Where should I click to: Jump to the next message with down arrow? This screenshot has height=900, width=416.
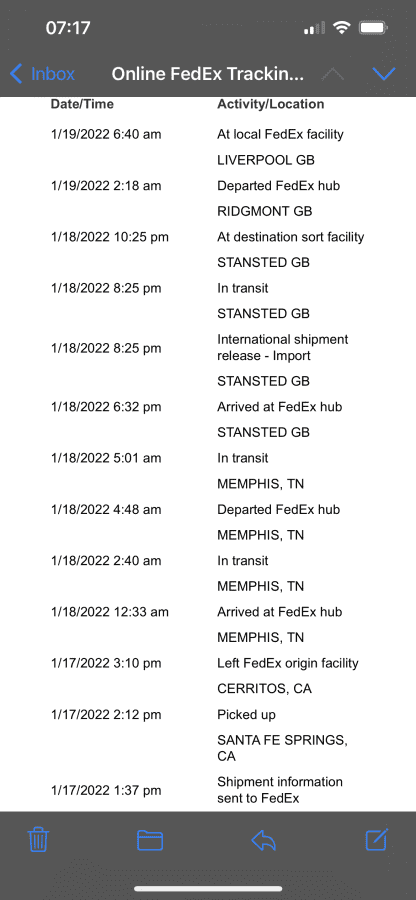pyautogui.click(x=384, y=73)
